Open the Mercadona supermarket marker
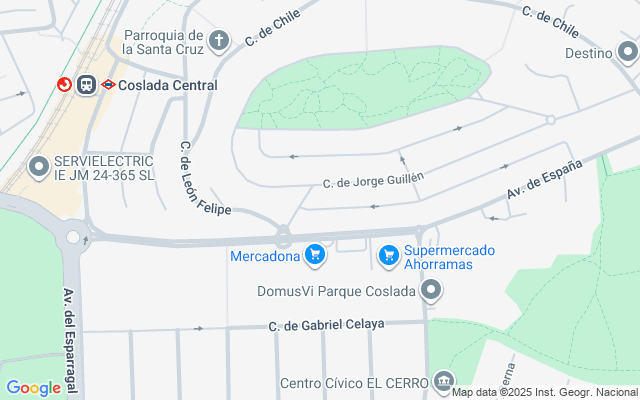The width and height of the screenshot is (640, 400). tap(316, 256)
